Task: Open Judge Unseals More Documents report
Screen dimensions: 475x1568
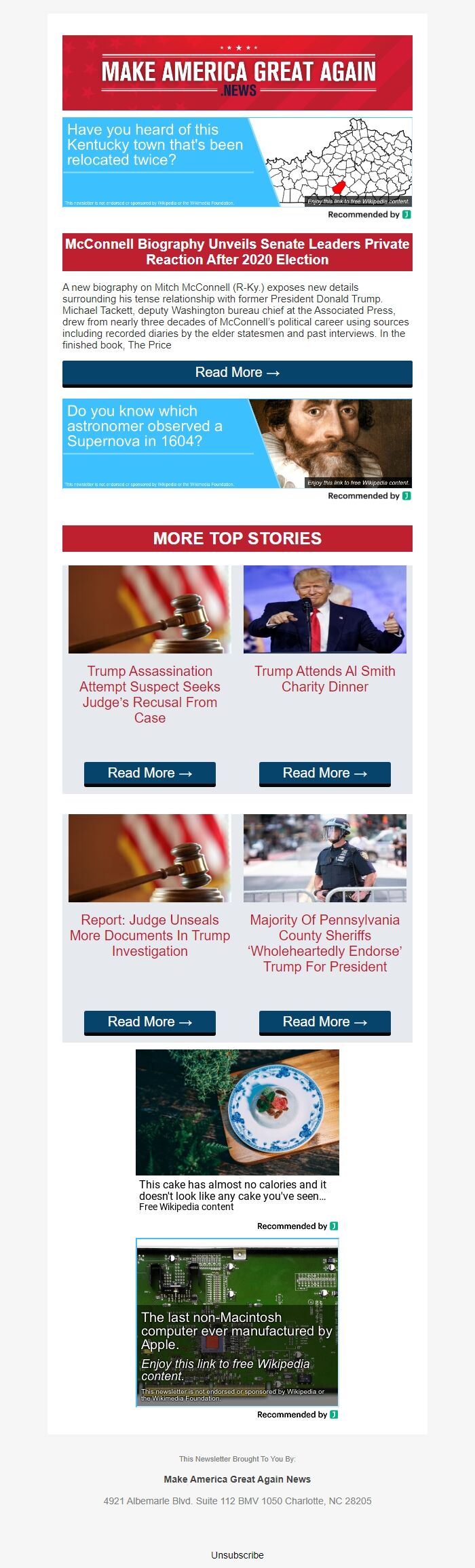Action: click(x=150, y=936)
